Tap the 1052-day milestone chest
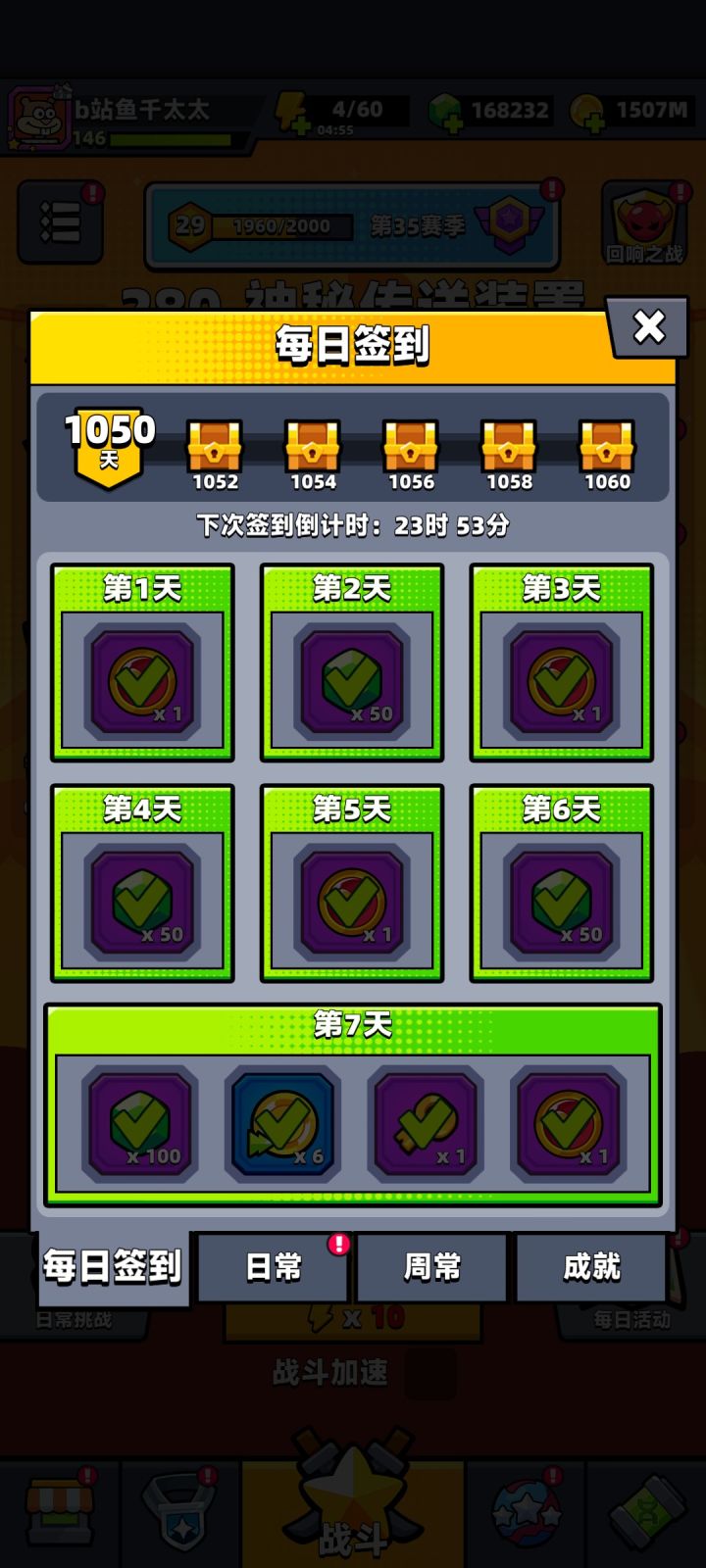 tap(217, 449)
